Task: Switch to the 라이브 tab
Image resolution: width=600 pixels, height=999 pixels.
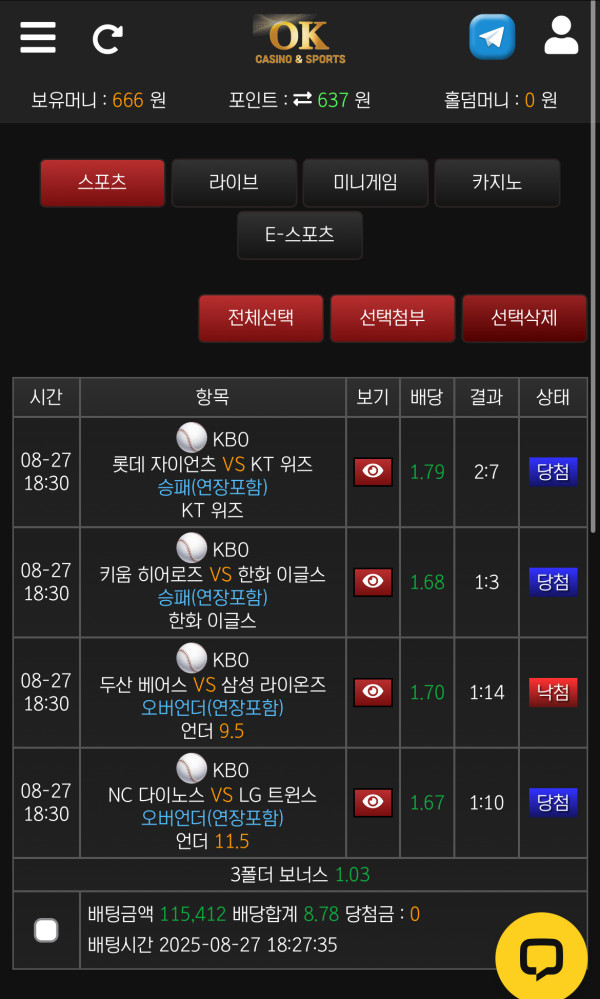Action: tap(234, 183)
